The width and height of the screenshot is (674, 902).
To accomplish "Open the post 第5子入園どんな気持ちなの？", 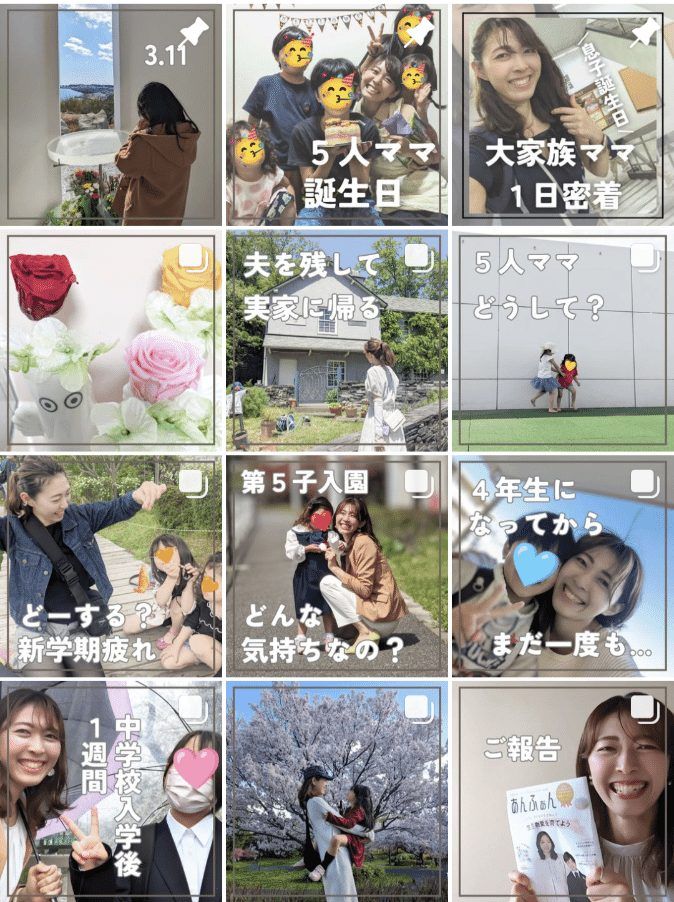I will (x=337, y=566).
